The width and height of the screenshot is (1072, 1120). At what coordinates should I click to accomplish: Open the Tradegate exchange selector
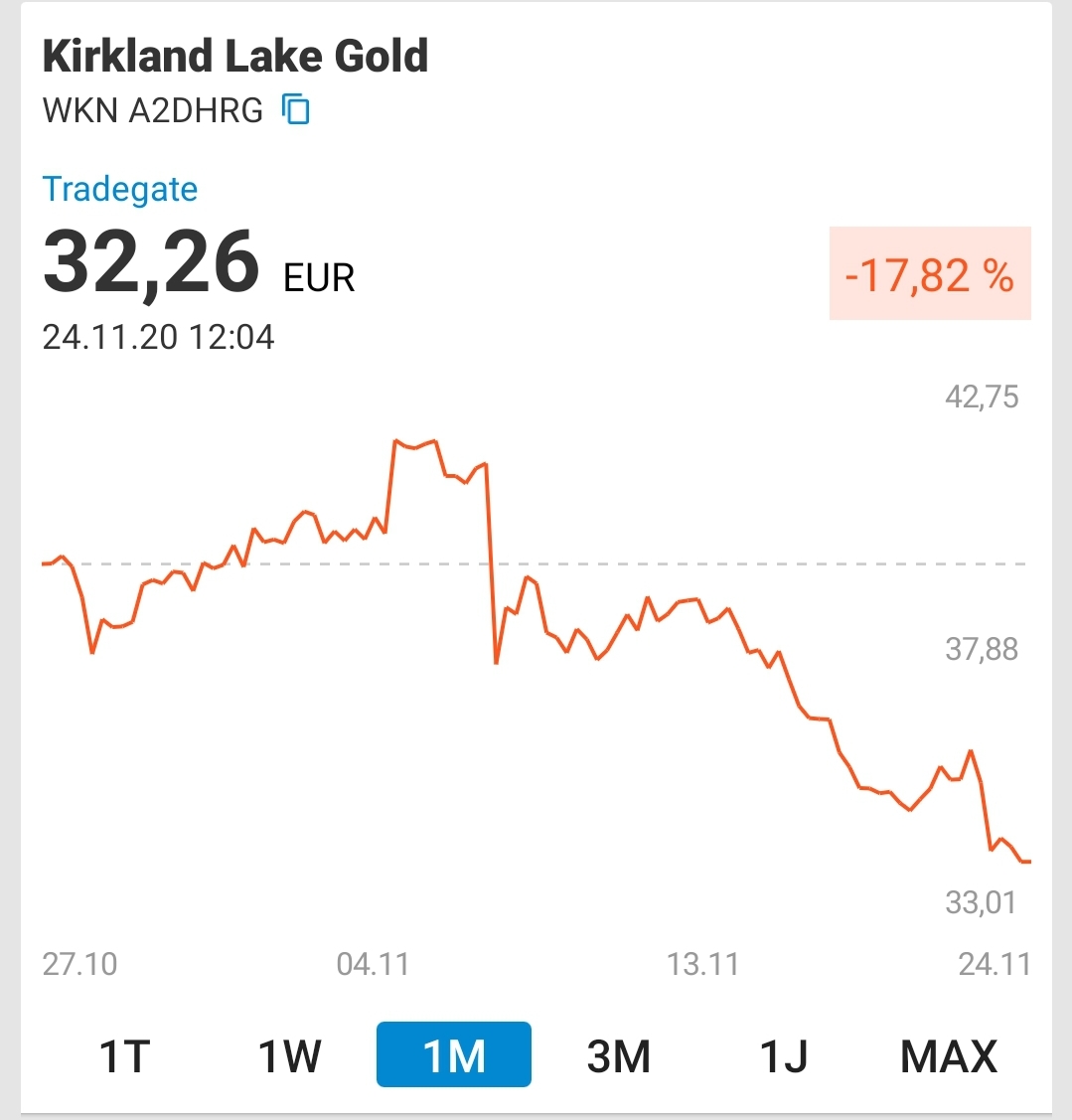120,189
